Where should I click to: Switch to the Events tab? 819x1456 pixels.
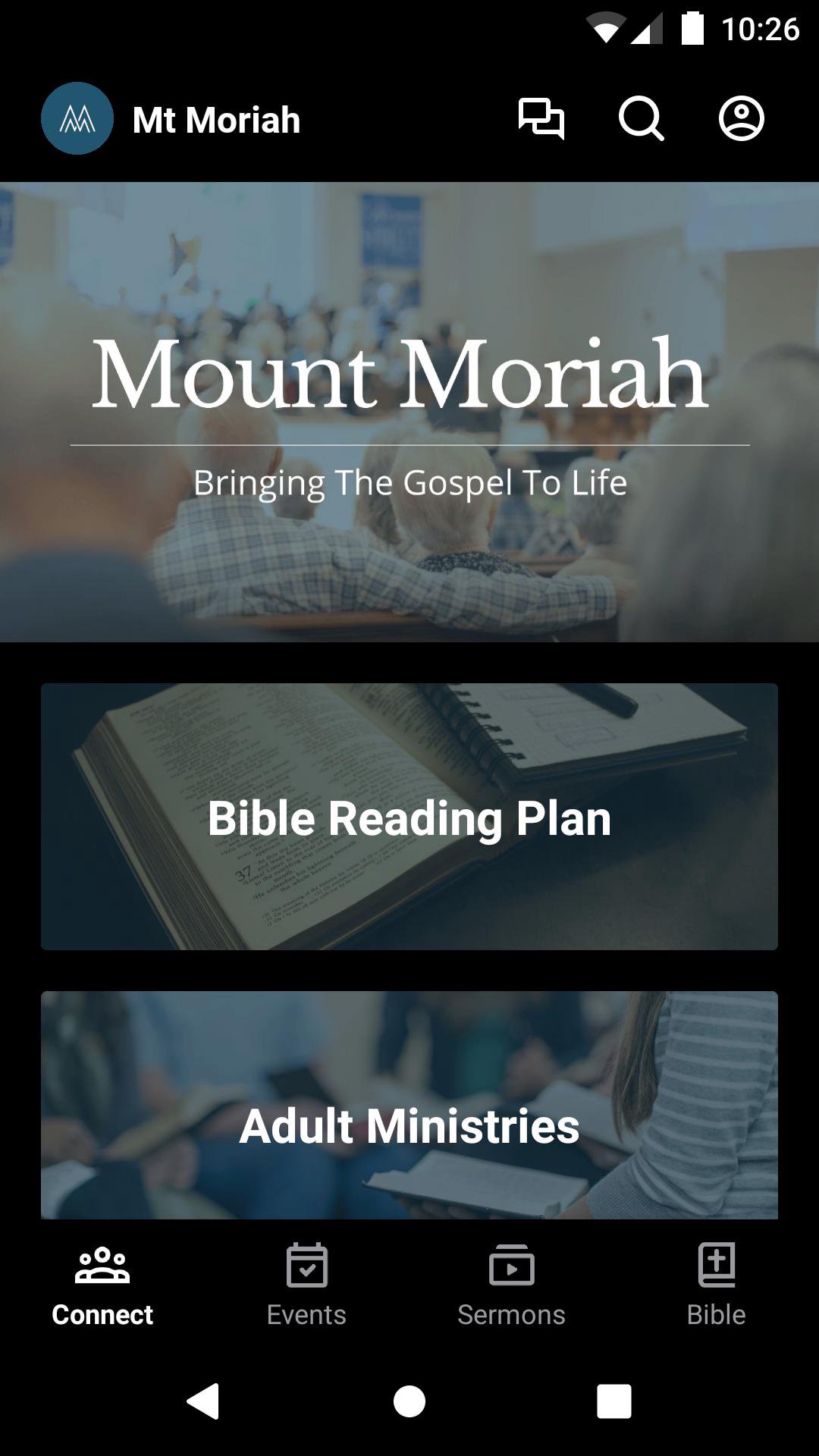(x=306, y=1285)
